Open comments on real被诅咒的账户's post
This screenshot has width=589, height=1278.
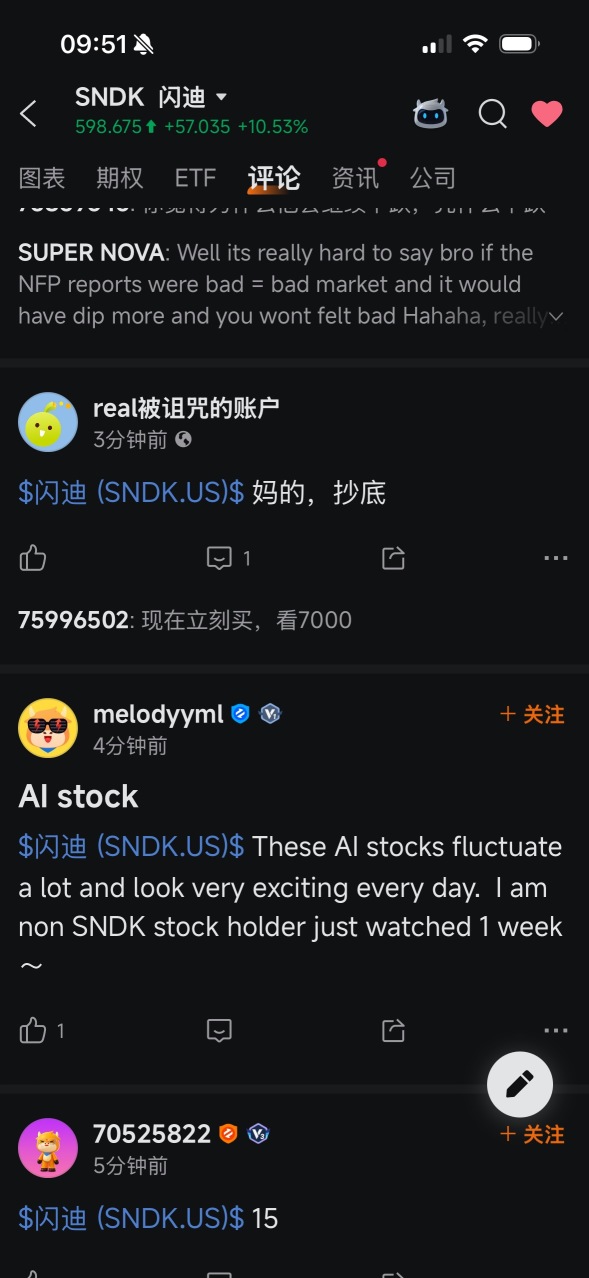[x=228, y=558]
